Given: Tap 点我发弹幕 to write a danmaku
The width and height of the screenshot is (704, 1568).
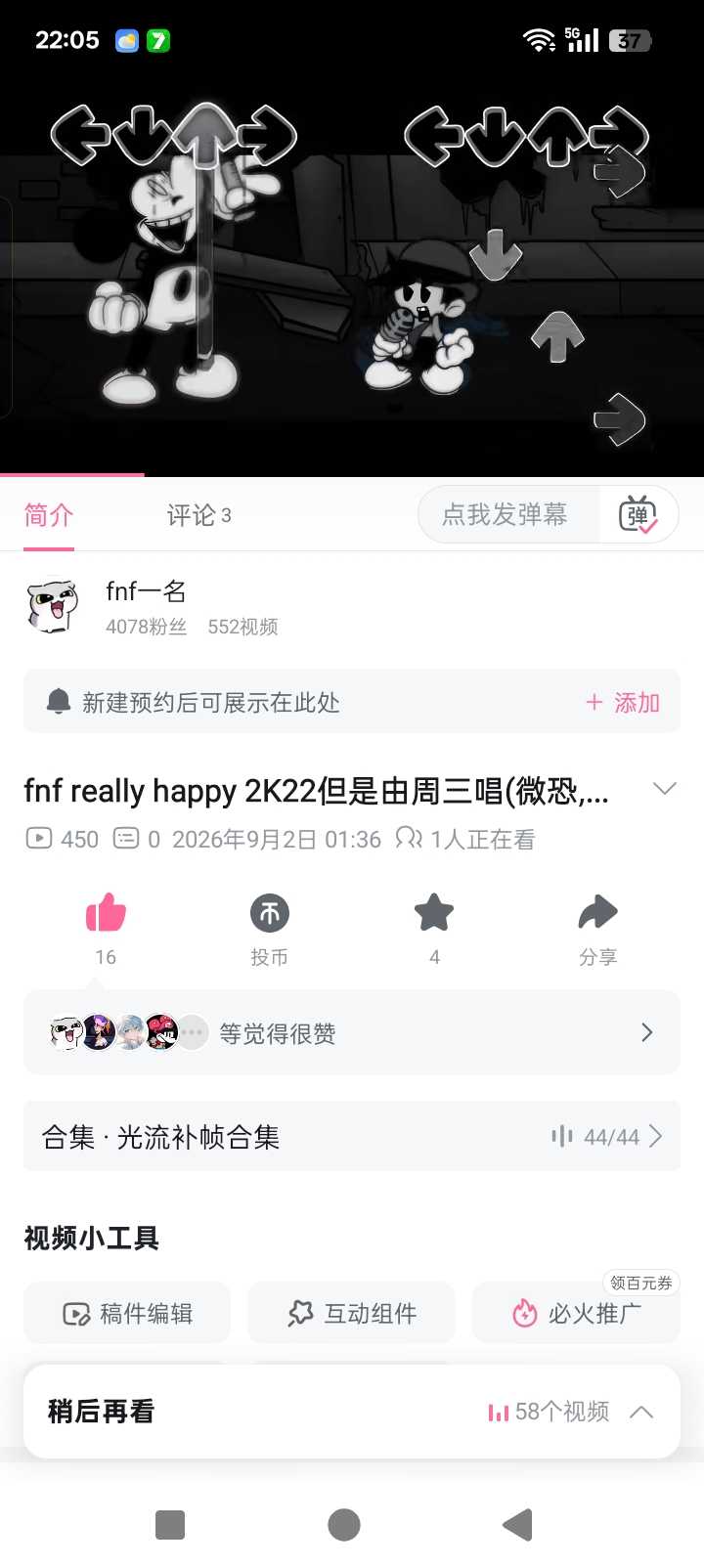Looking at the screenshot, I should [x=505, y=514].
